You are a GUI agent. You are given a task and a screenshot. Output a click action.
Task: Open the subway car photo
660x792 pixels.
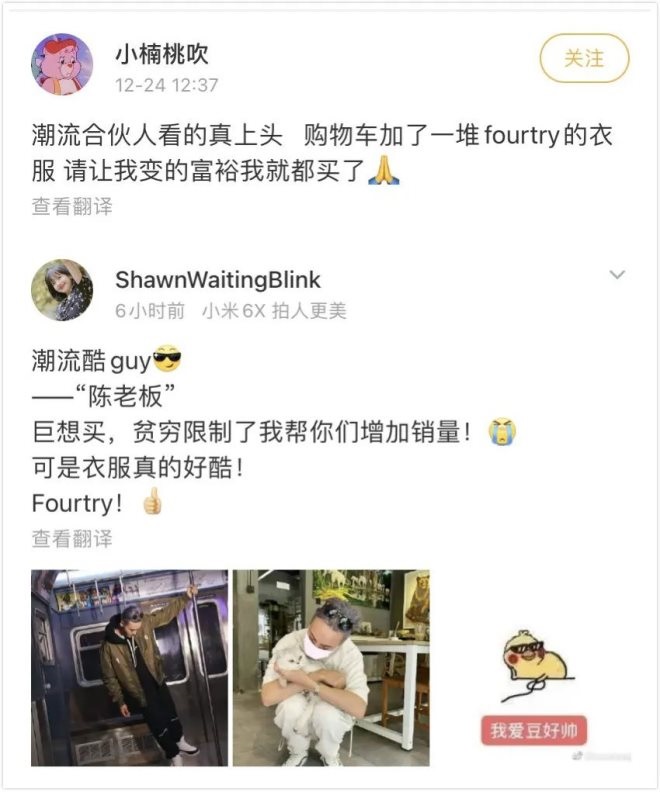[130, 667]
